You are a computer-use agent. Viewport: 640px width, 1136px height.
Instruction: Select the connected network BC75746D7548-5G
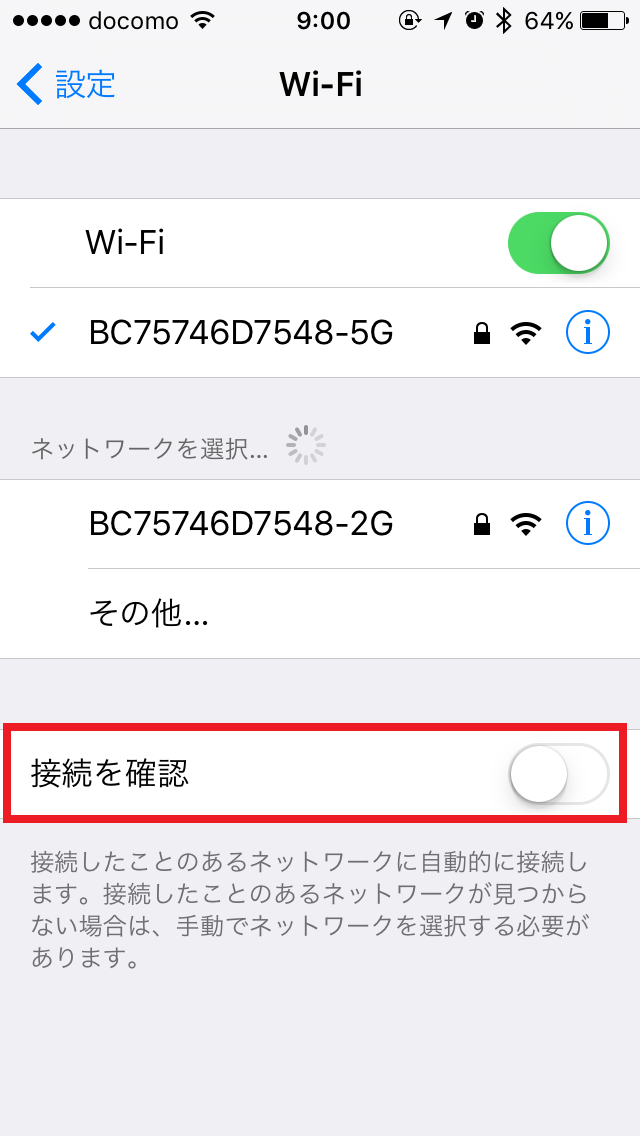[x=240, y=333]
